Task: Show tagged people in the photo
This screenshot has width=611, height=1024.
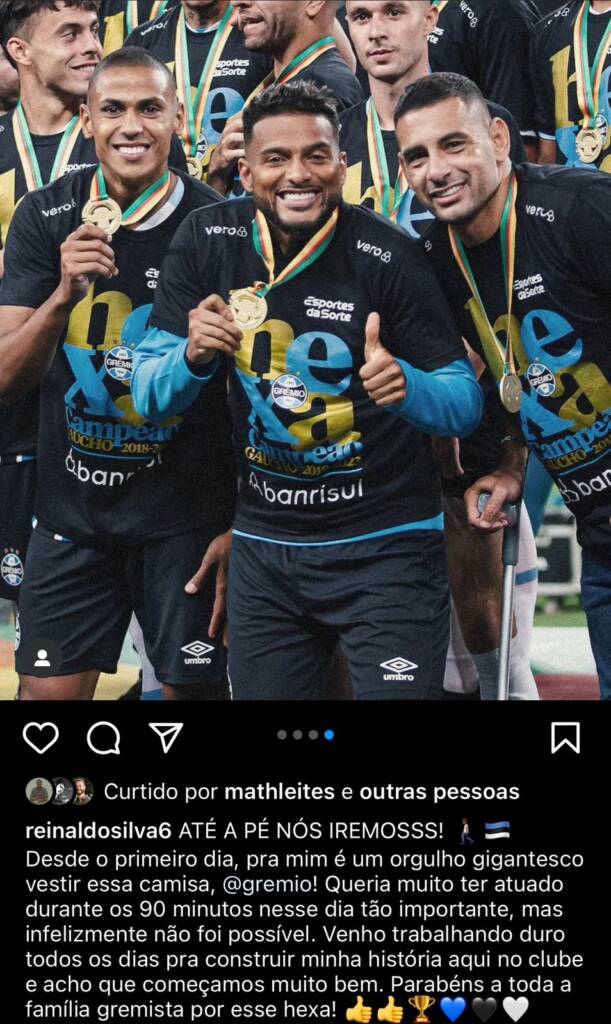Action: pos(42,658)
